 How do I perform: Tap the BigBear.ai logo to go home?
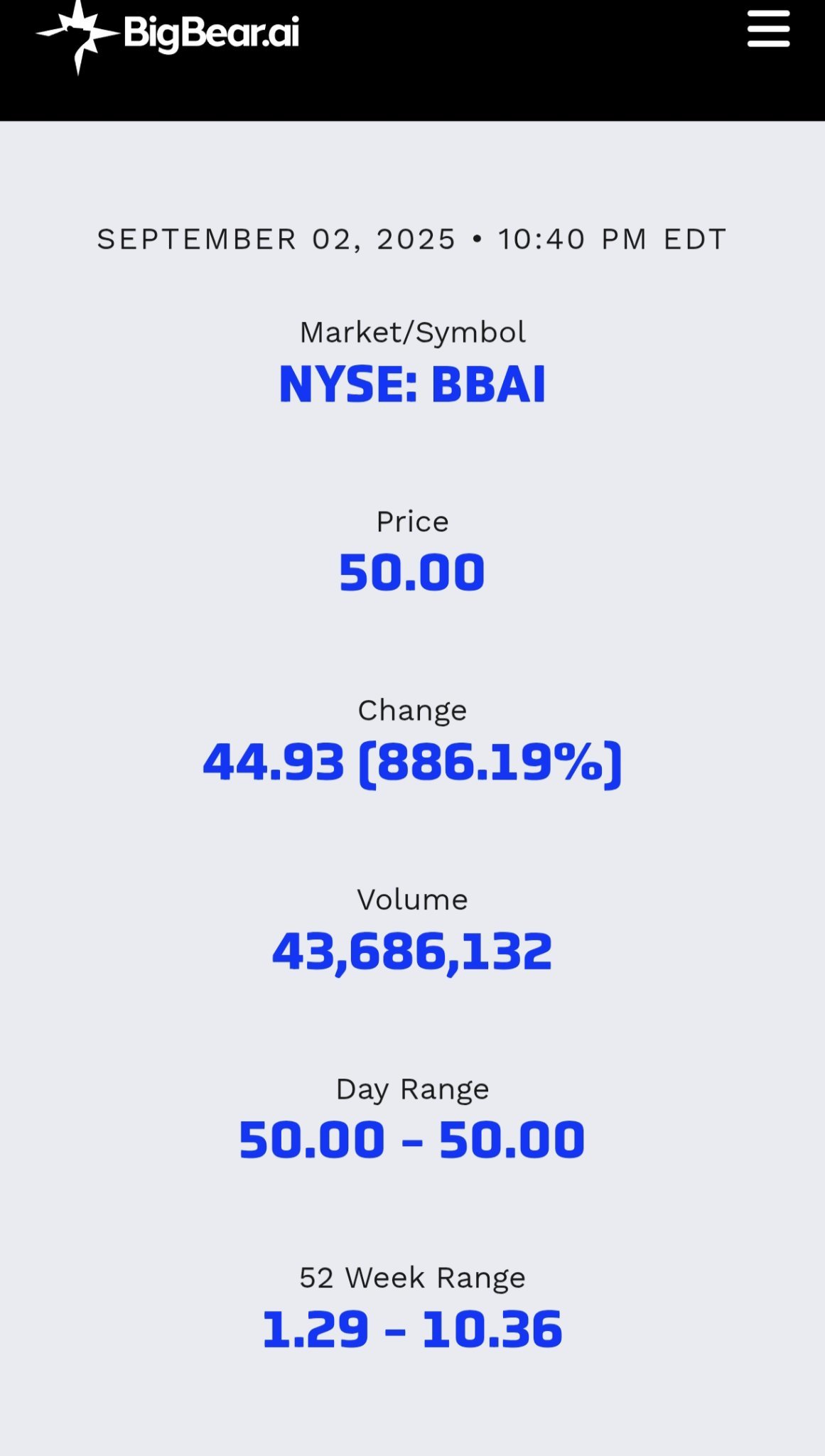tap(168, 35)
